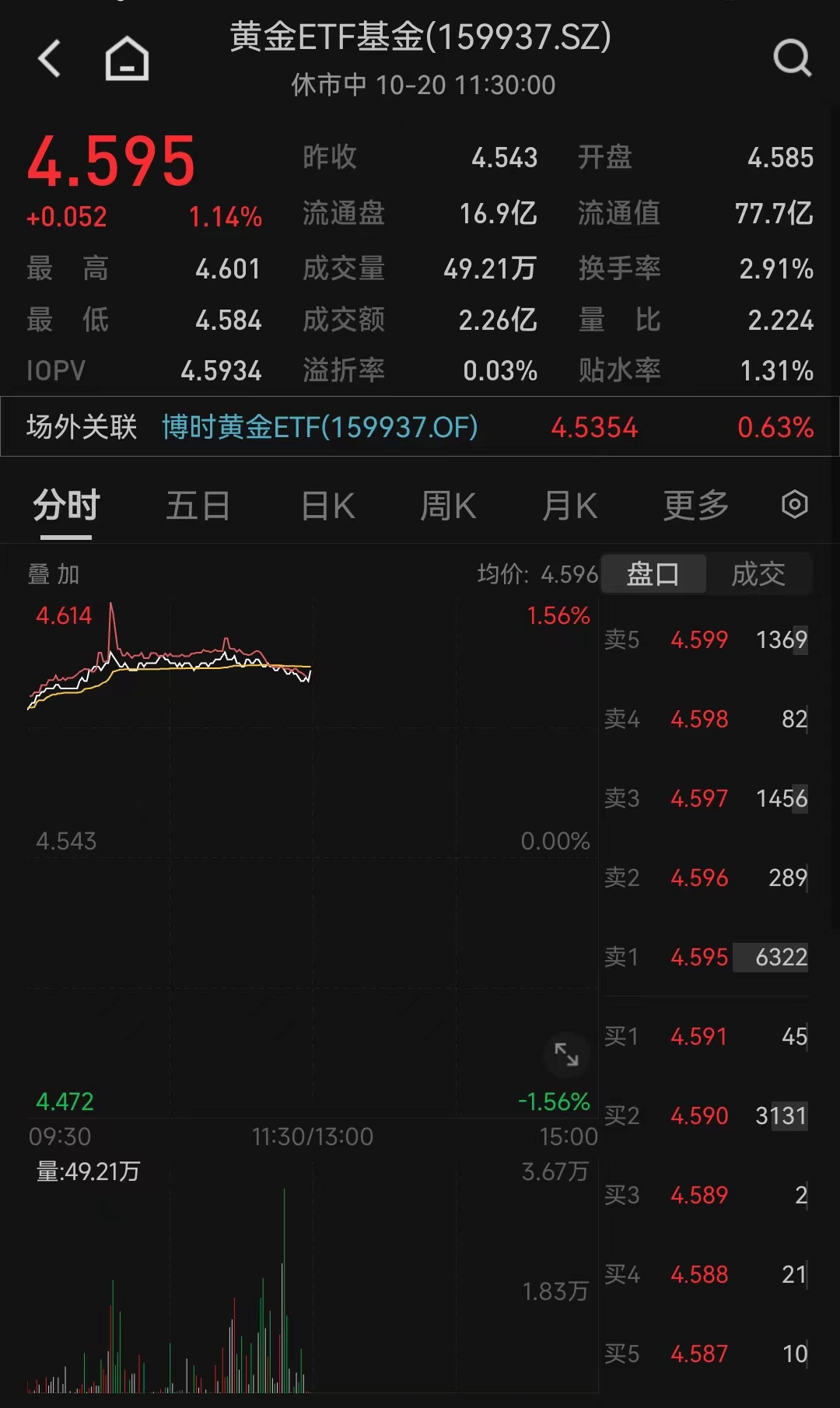Select the 卖1 price level 4.595

(x=698, y=958)
